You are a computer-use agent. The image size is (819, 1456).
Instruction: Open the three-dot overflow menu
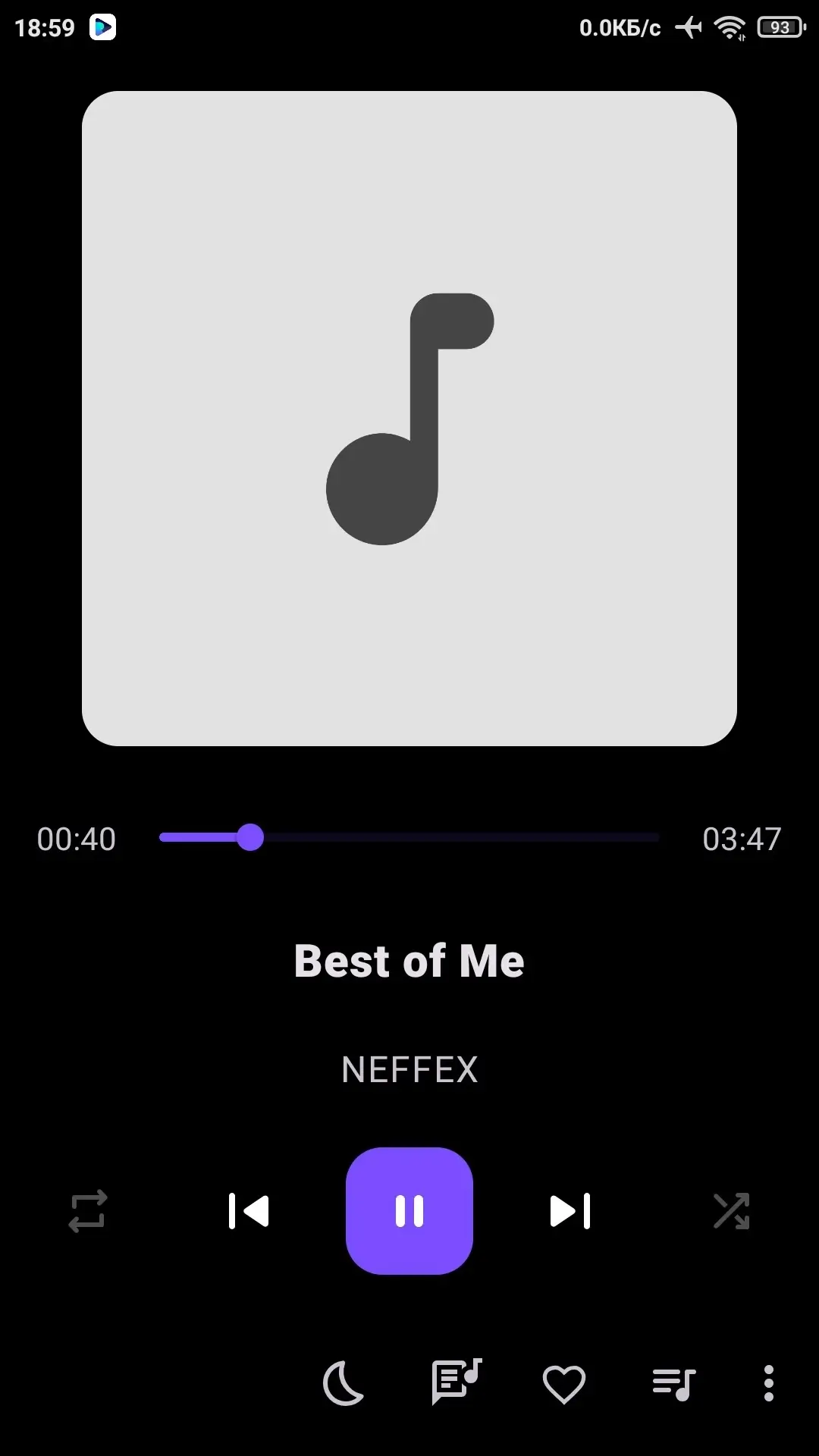coord(769,1383)
